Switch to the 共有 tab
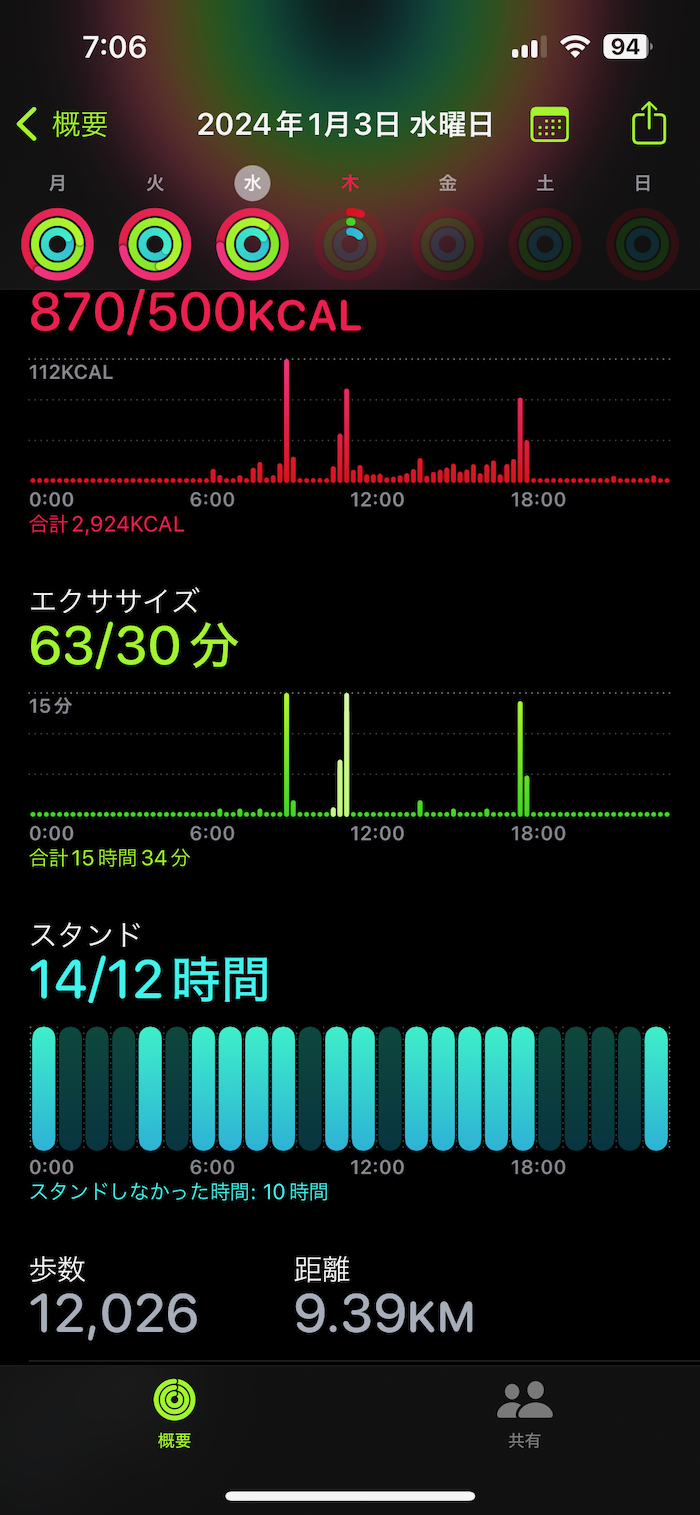700x1515 pixels. pos(525,1412)
